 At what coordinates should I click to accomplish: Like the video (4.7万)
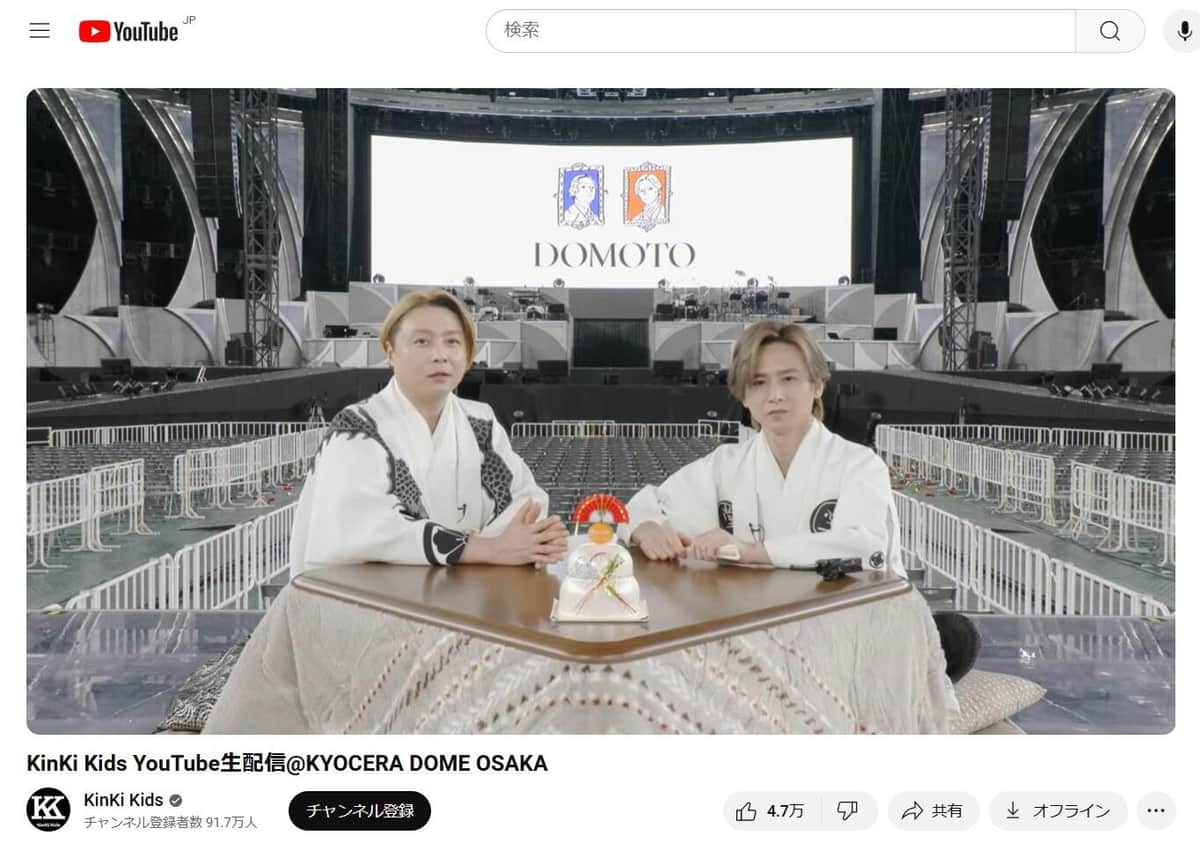pyautogui.click(x=770, y=811)
